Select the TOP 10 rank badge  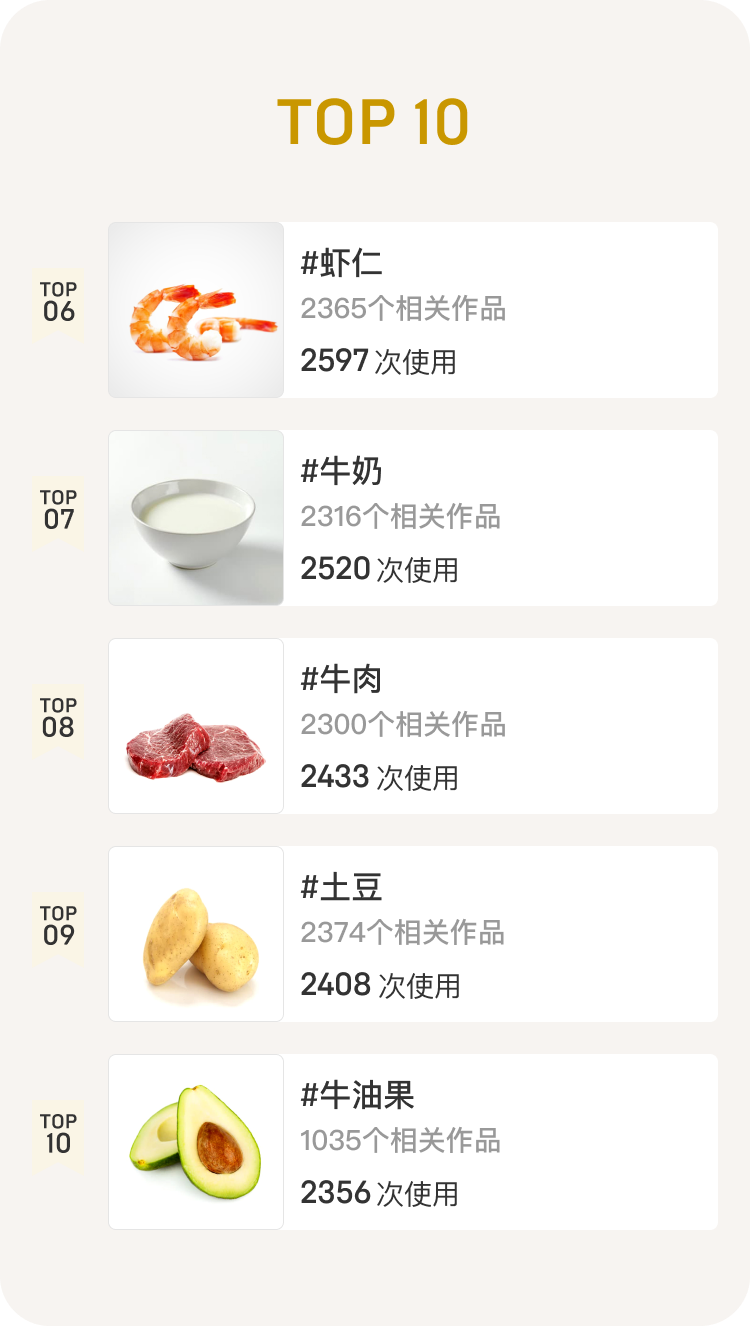point(58,1133)
